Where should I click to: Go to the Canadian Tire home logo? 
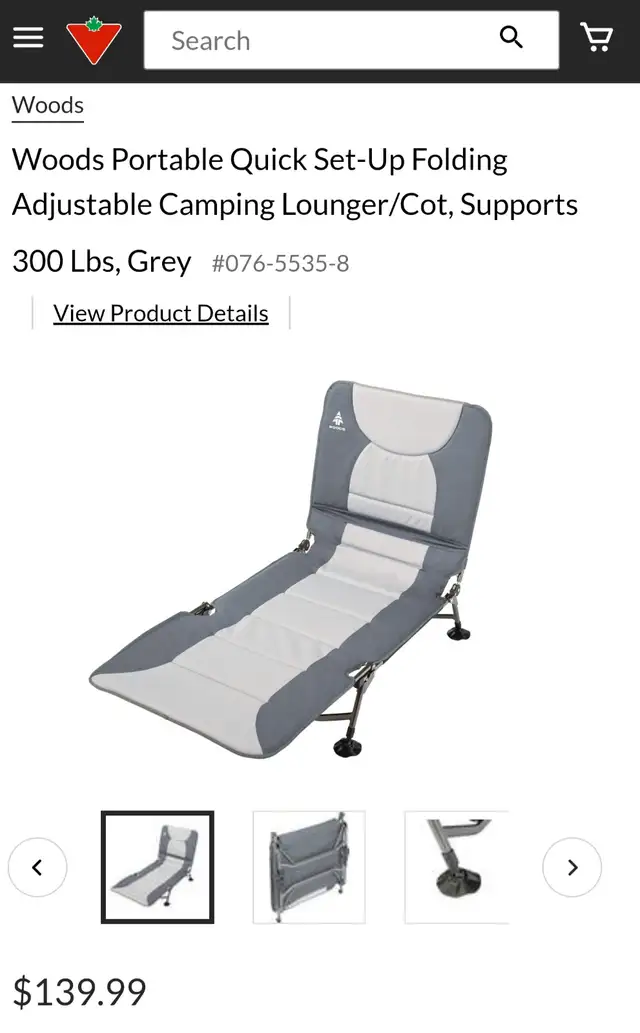94,40
